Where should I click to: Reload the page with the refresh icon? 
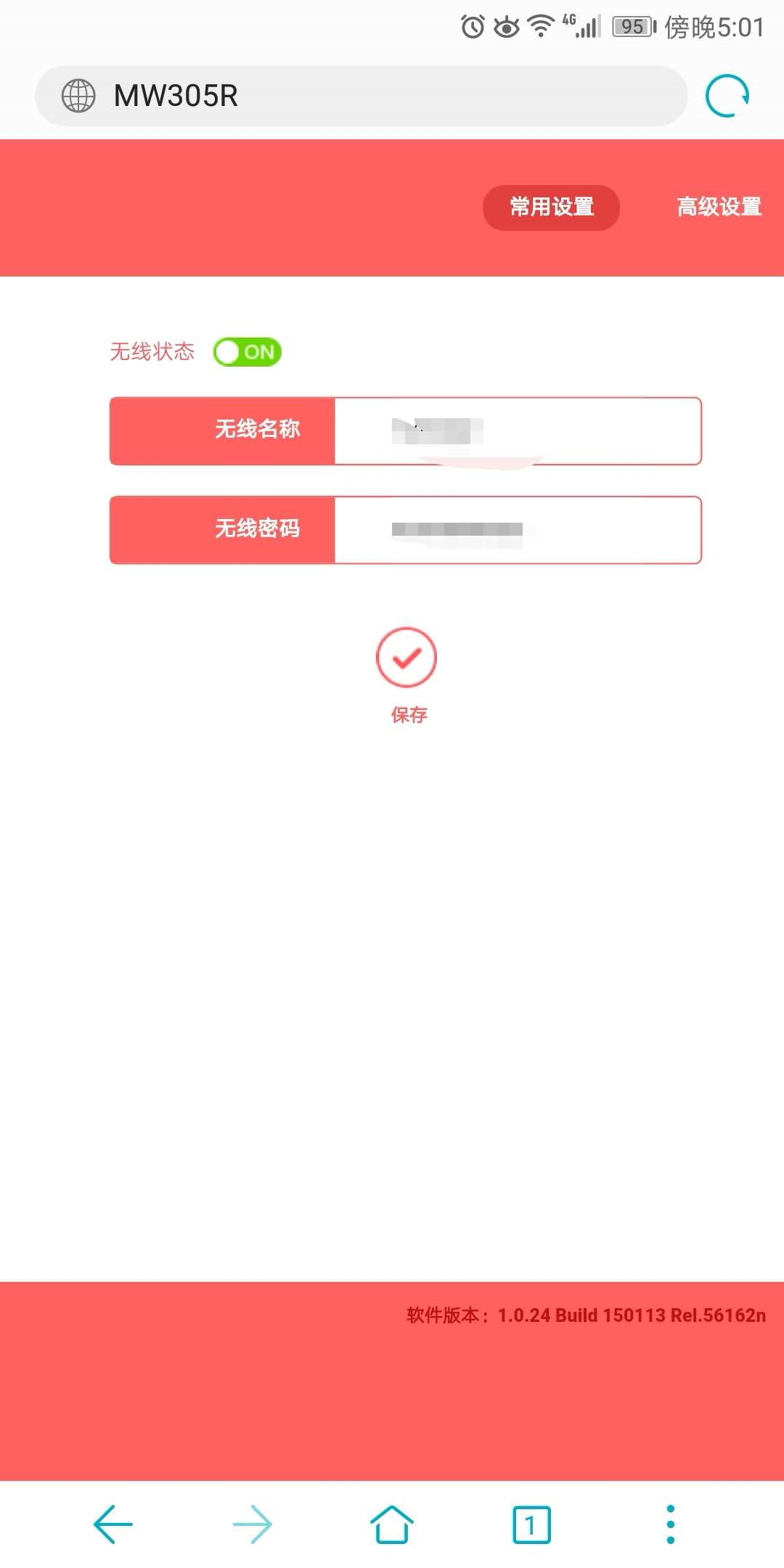pos(727,96)
